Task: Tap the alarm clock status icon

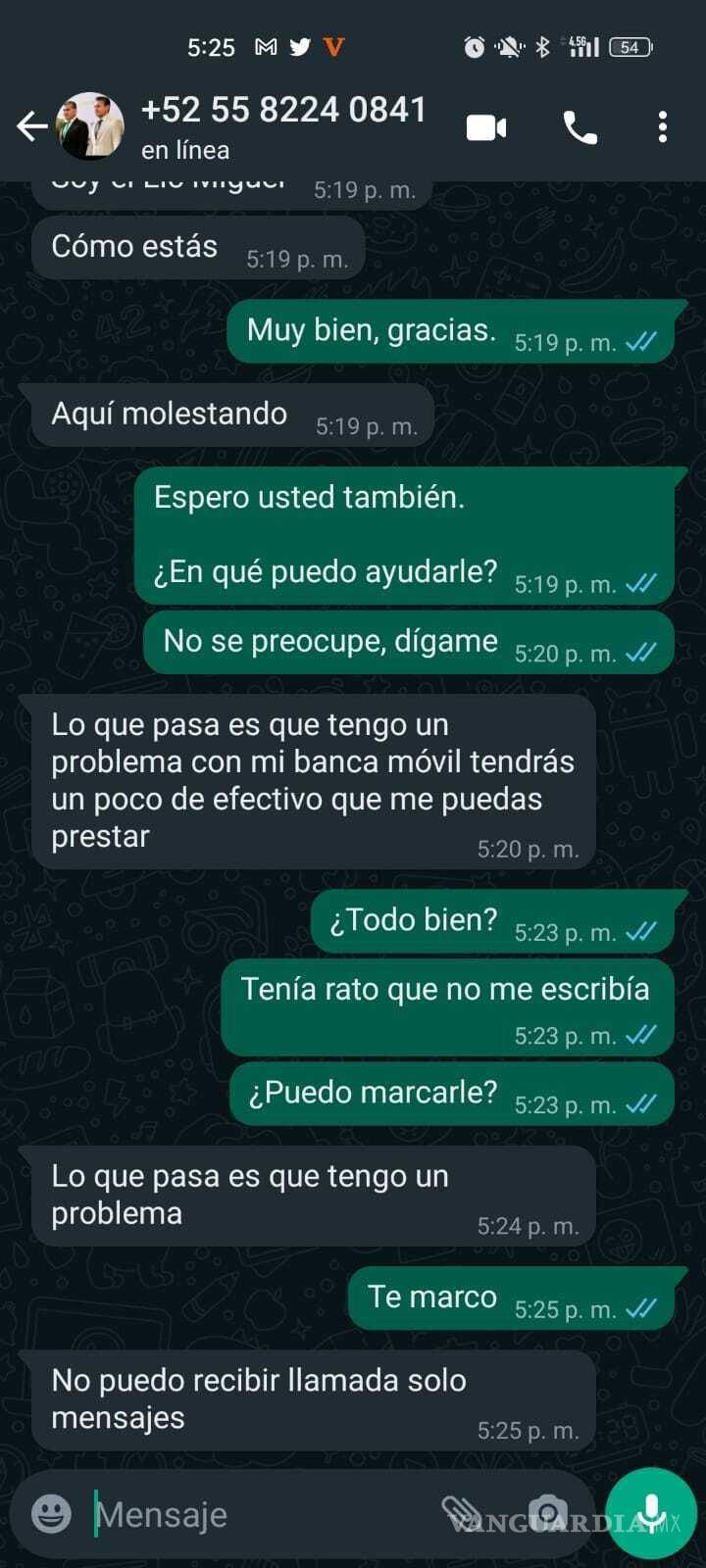Action: click(473, 45)
